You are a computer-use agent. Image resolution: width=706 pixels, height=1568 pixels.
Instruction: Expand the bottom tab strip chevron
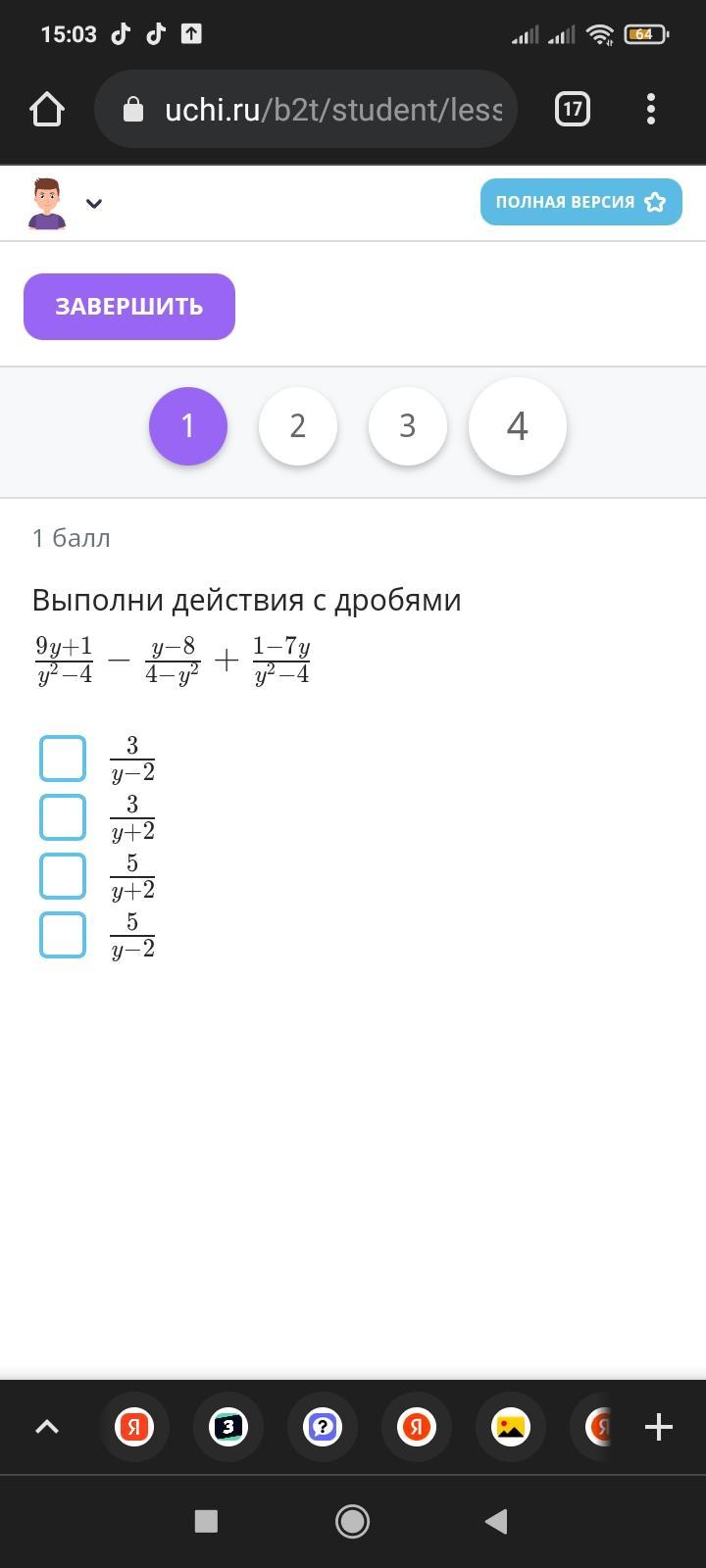tap(47, 1427)
